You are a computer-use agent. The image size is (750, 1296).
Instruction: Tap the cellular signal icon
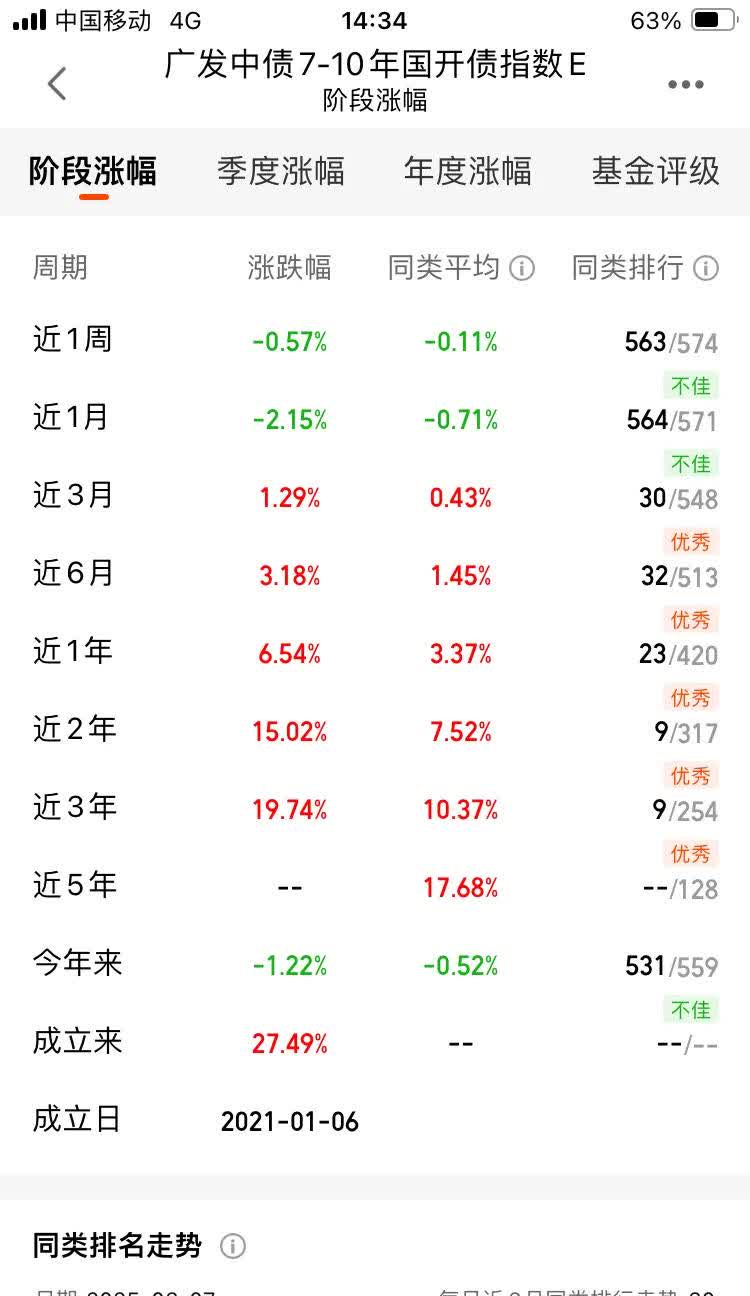click(30, 17)
